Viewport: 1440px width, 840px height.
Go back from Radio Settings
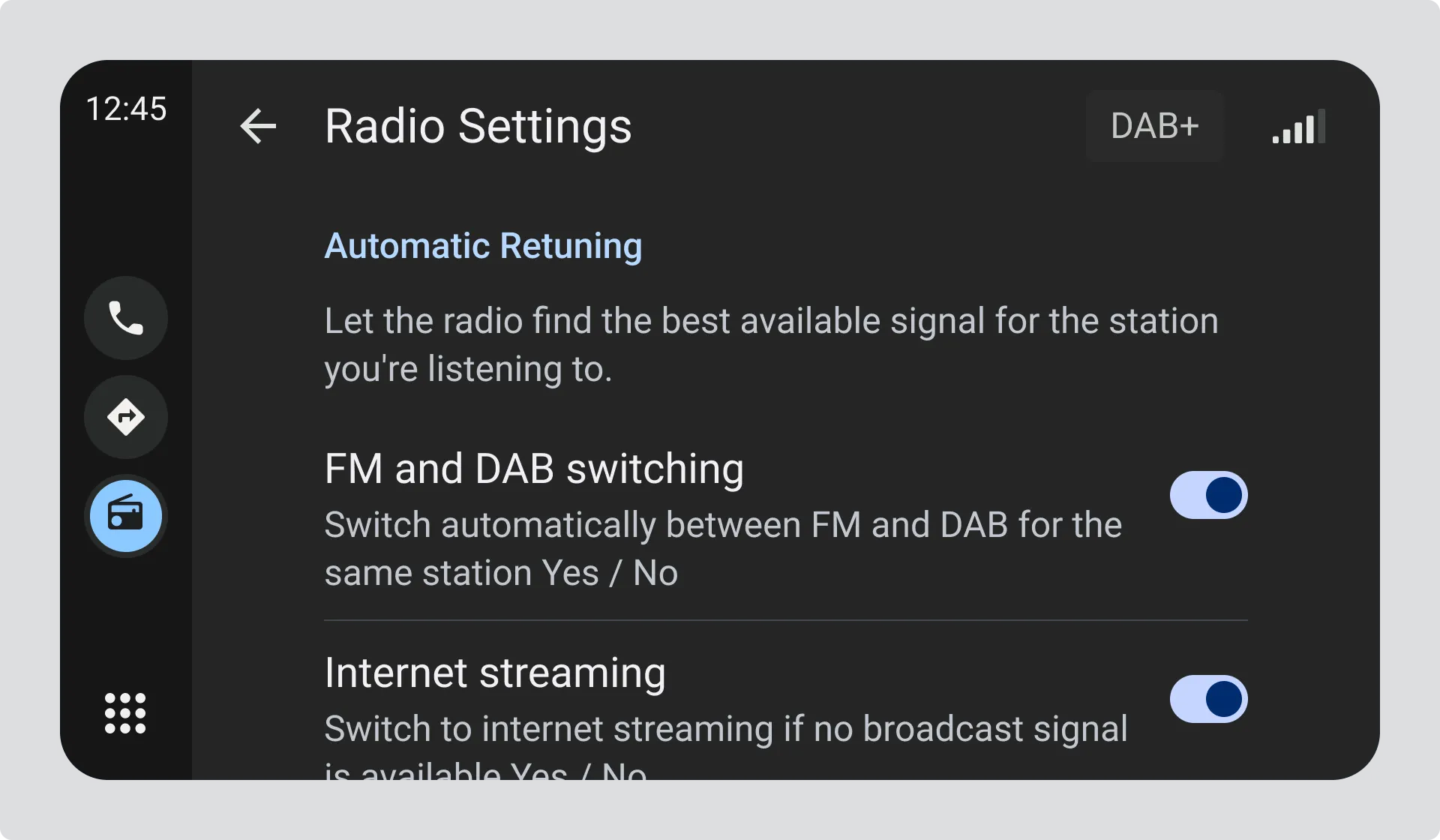(259, 126)
